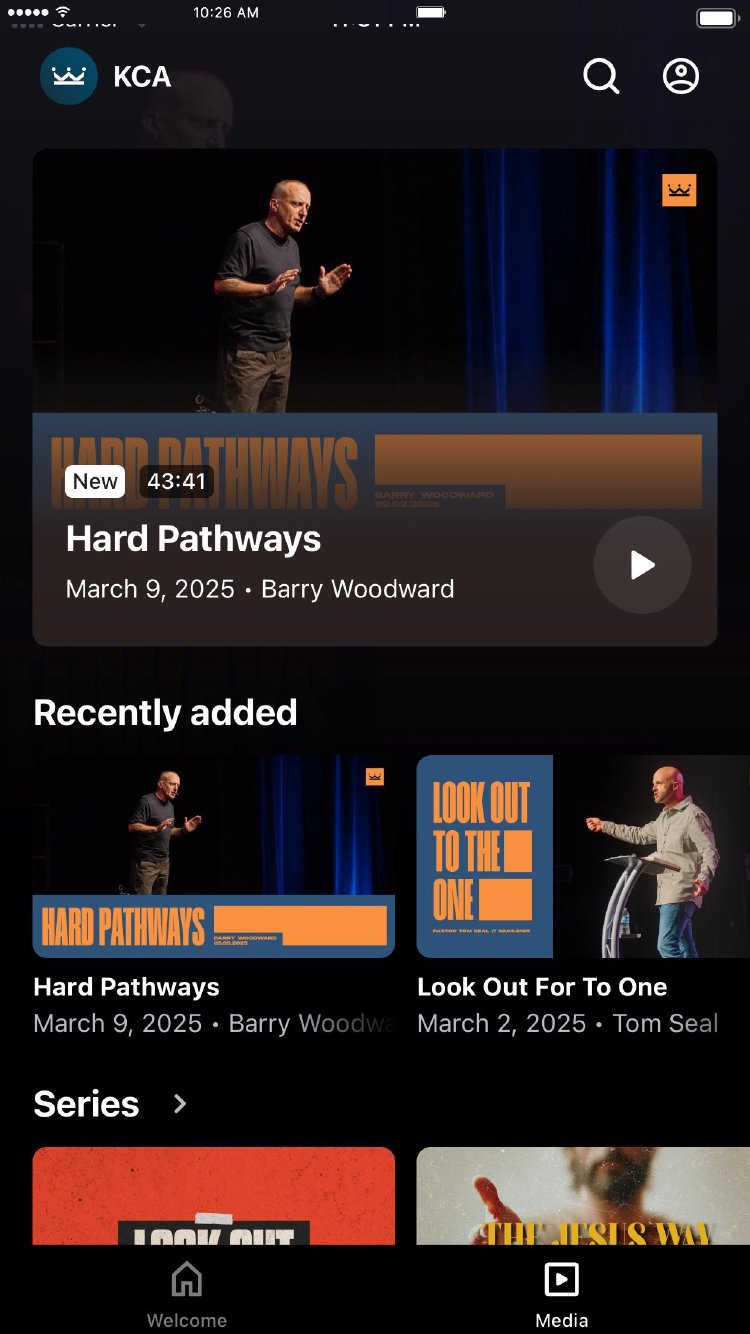This screenshot has width=750, height=1334.
Task: Expand the Series section
Action: coord(180,1104)
